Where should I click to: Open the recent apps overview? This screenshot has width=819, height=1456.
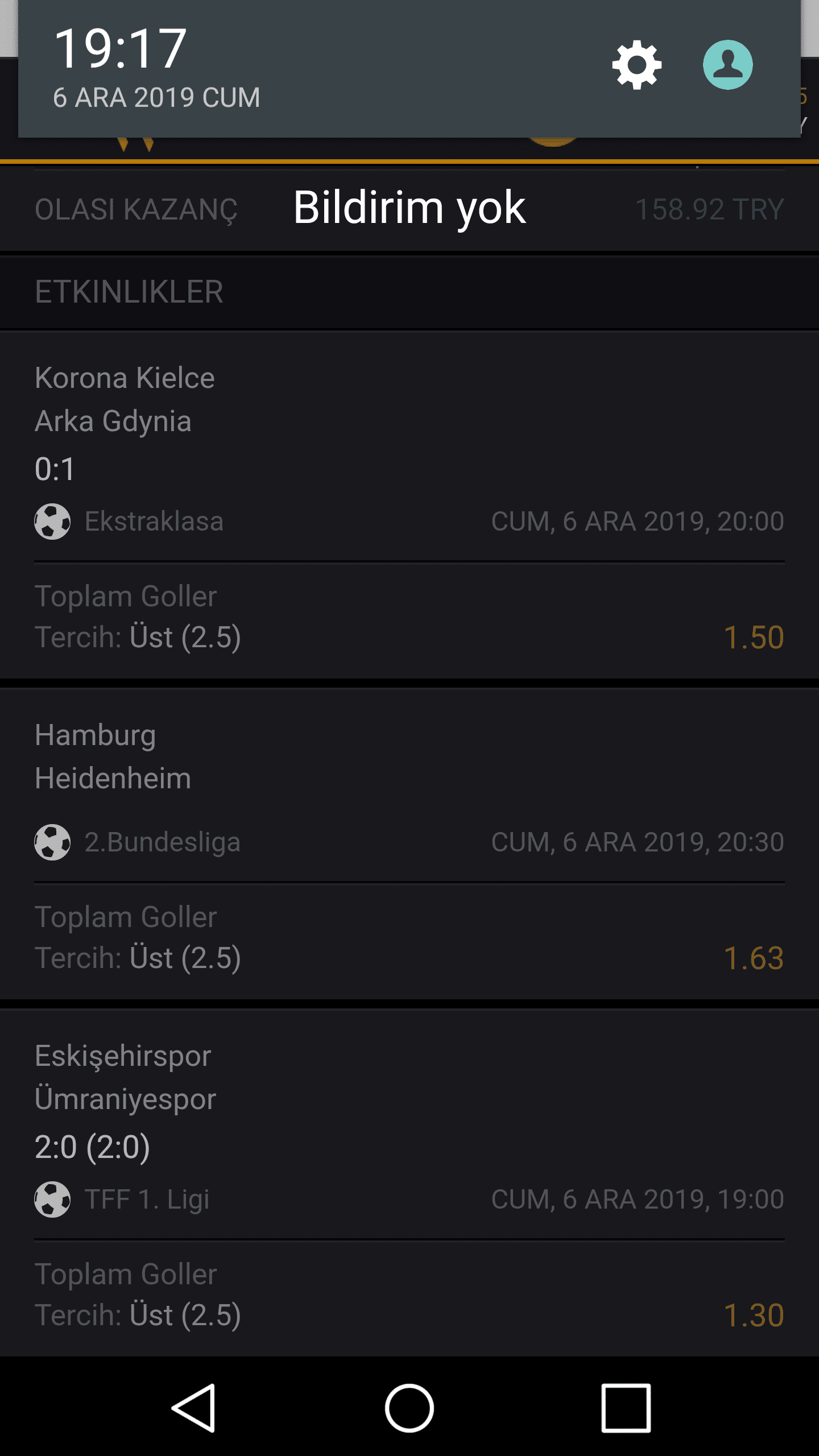pos(626,1408)
